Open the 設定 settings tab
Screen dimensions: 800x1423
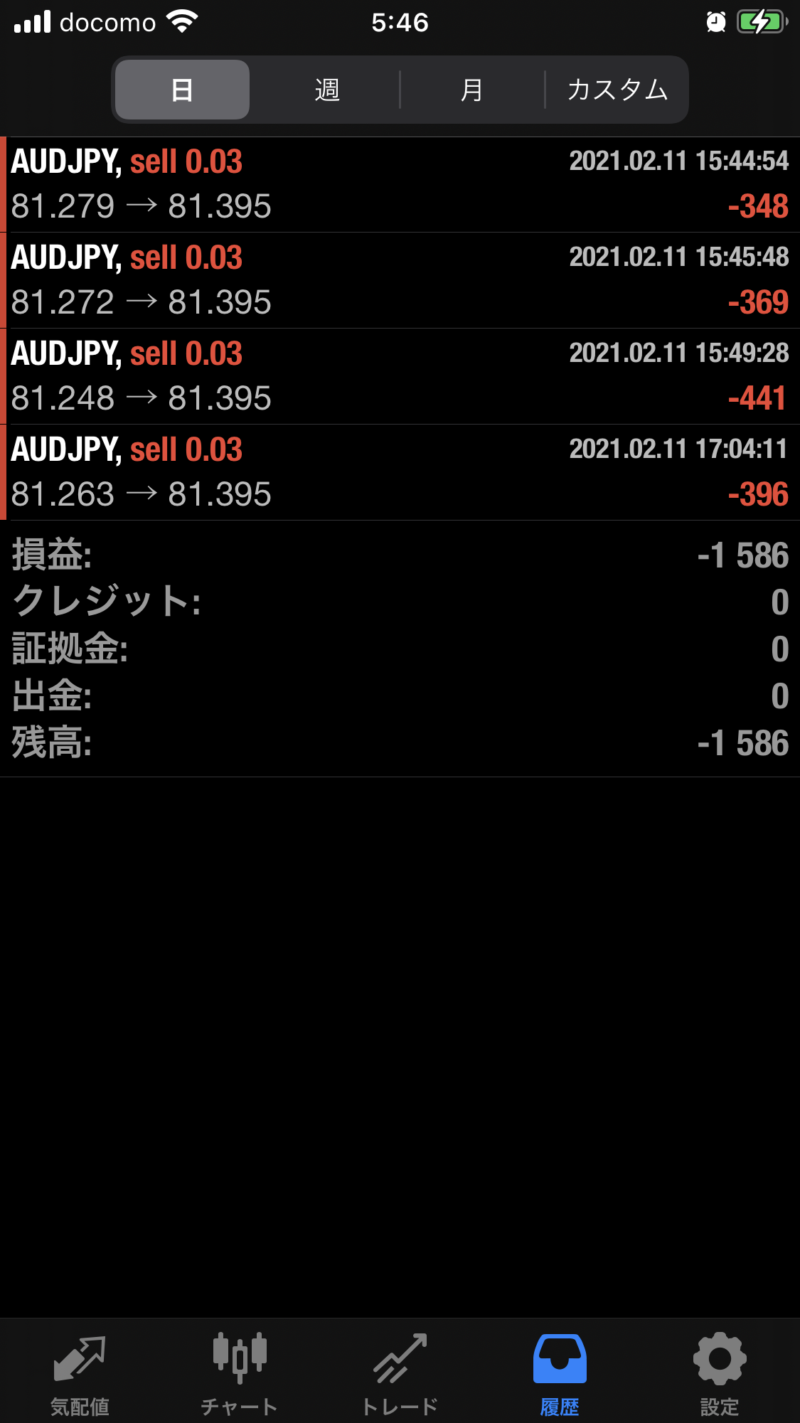point(720,1373)
